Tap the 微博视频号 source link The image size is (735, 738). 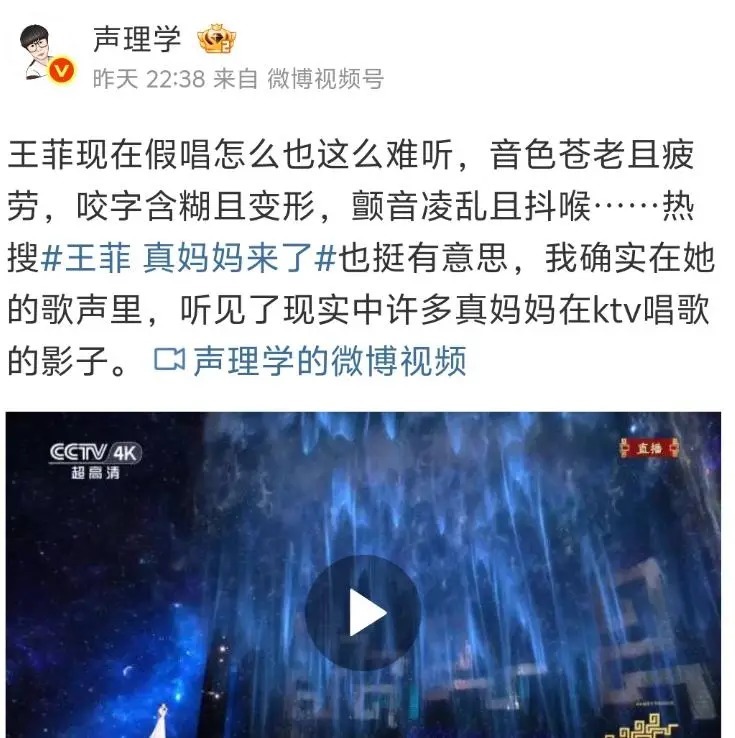click(x=325, y=79)
